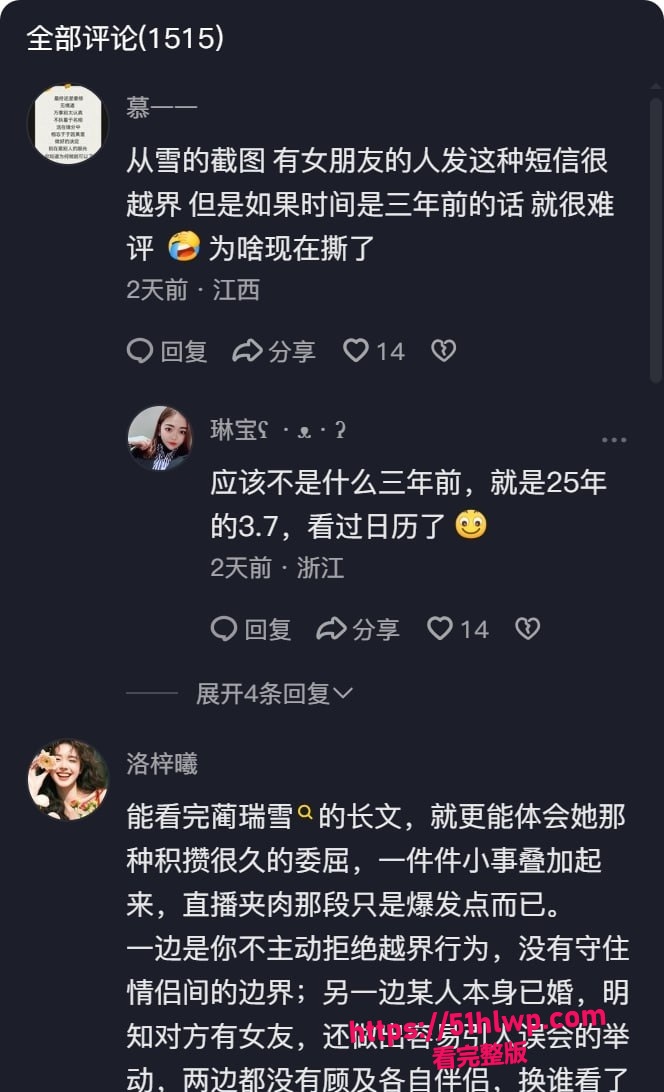Like 慕一一's comment

coord(374,351)
